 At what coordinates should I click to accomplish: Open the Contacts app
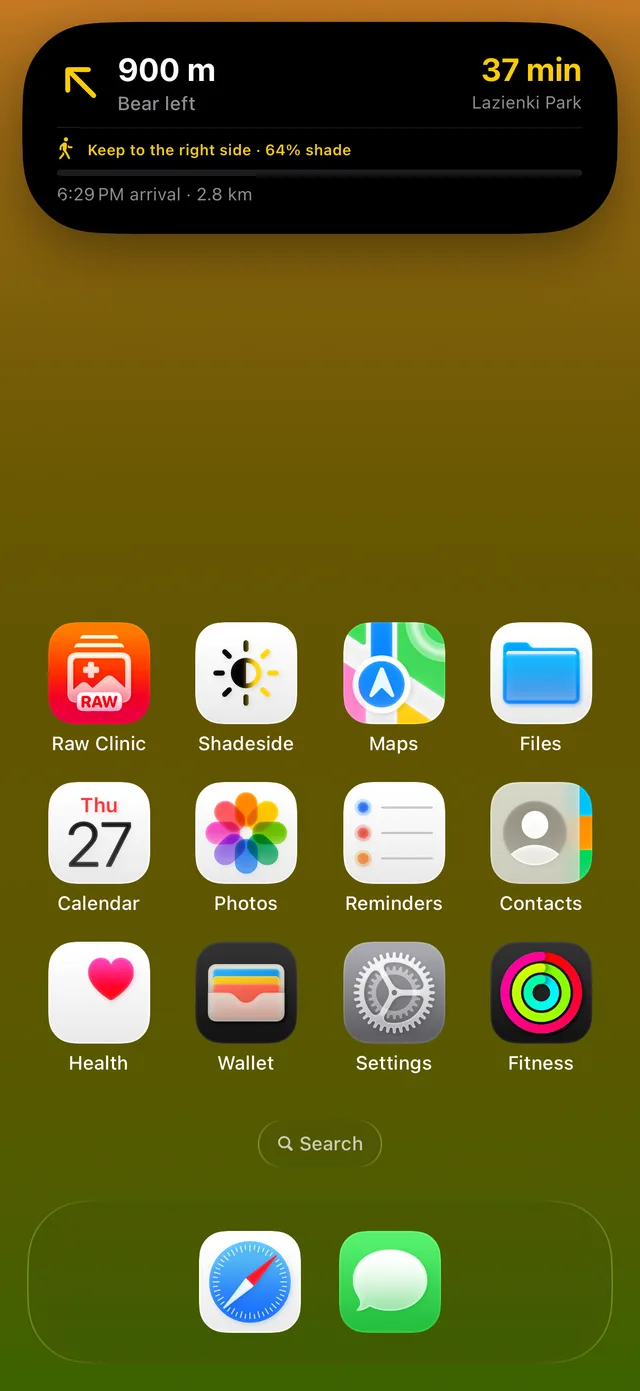point(541,833)
